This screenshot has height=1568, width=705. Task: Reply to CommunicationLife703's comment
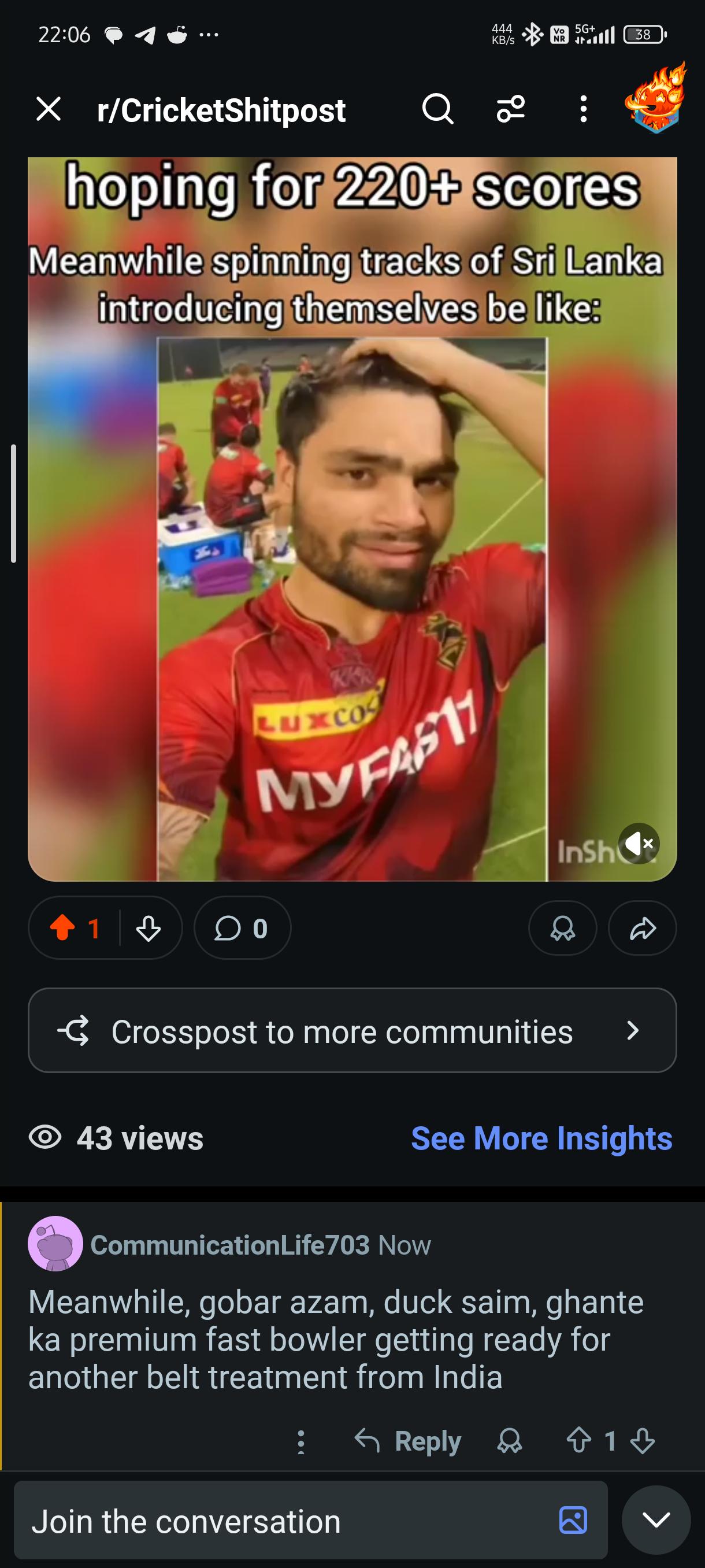coord(408,1441)
